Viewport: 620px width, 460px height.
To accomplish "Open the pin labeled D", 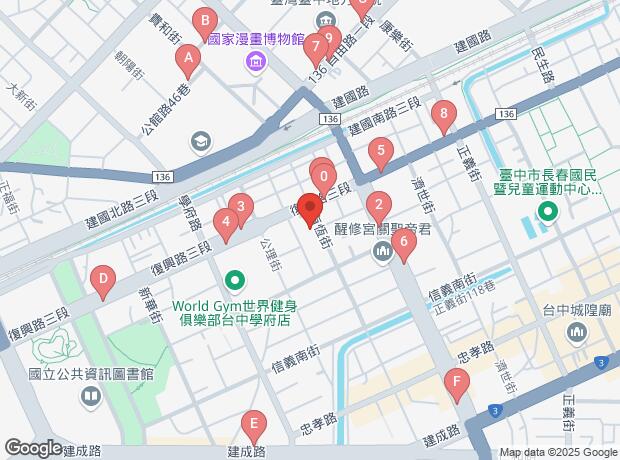I will (102, 280).
